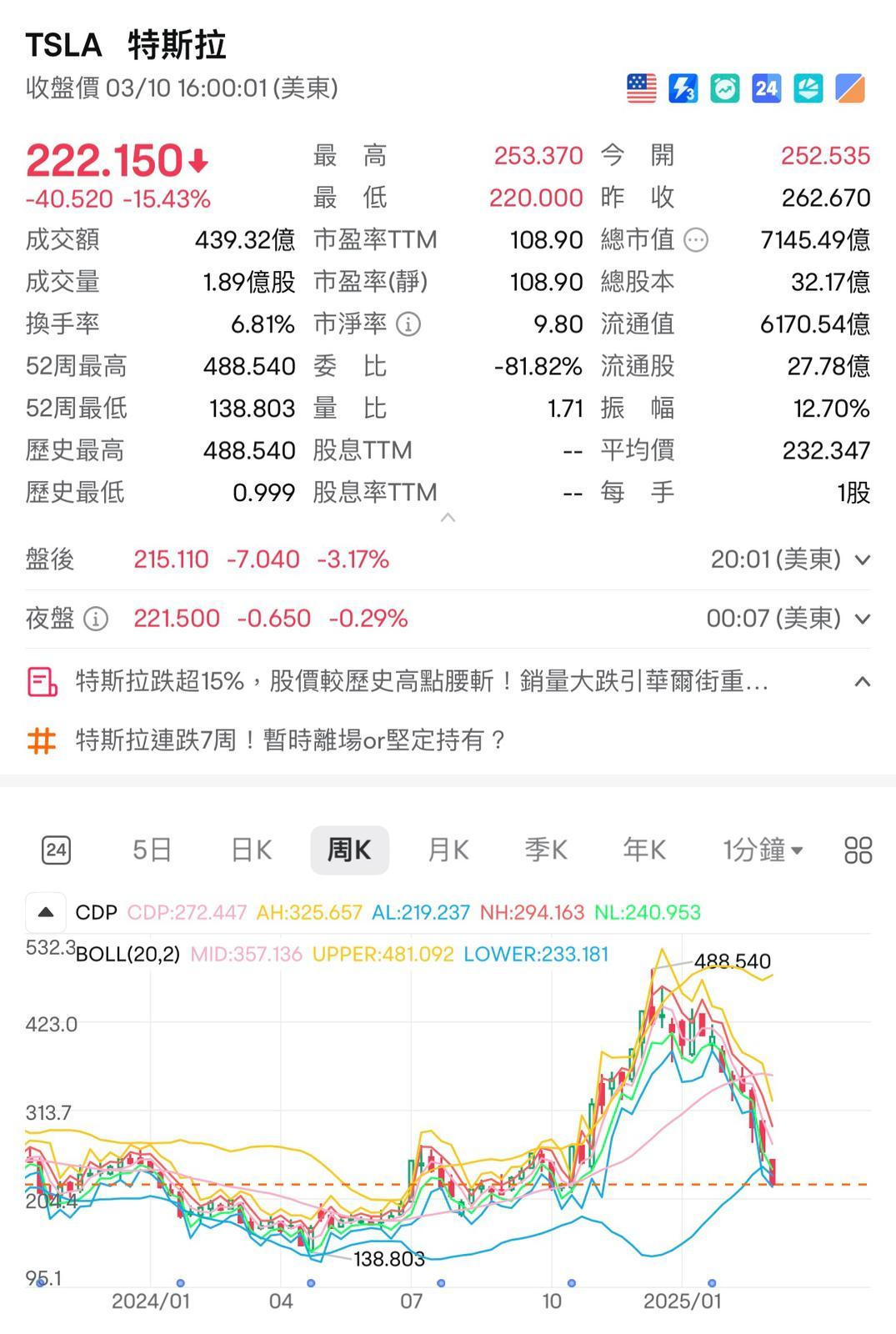Select the 季K chart tab
The height and width of the screenshot is (1334, 896).
[546, 850]
